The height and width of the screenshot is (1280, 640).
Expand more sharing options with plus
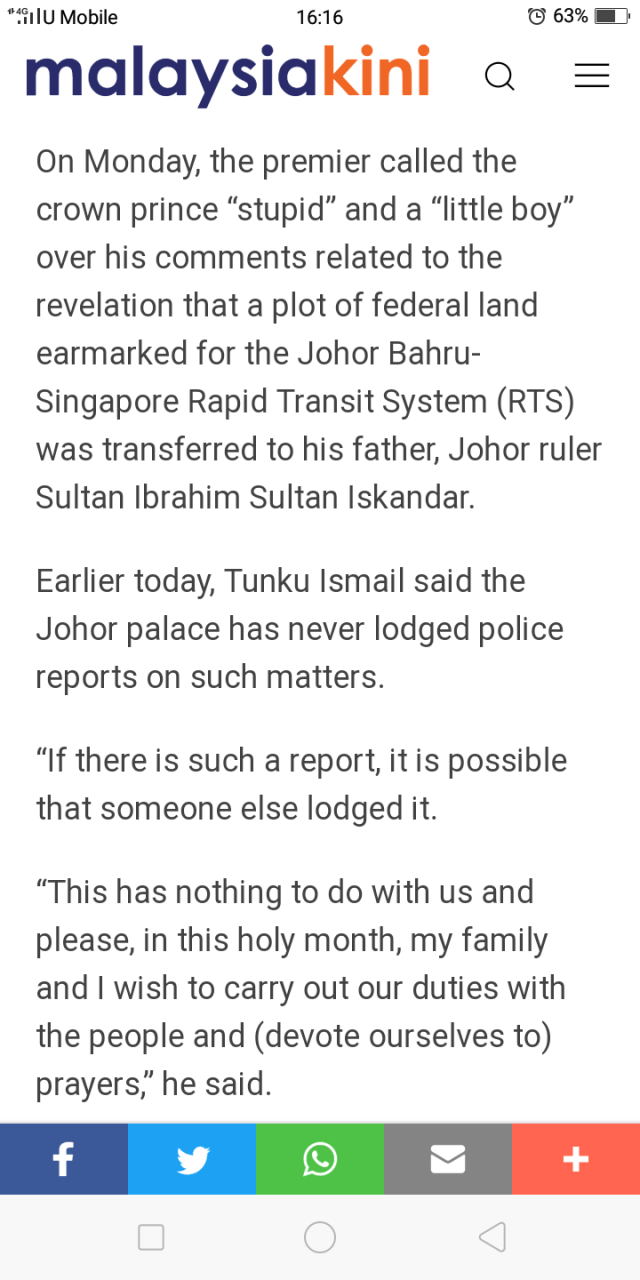[576, 1159]
